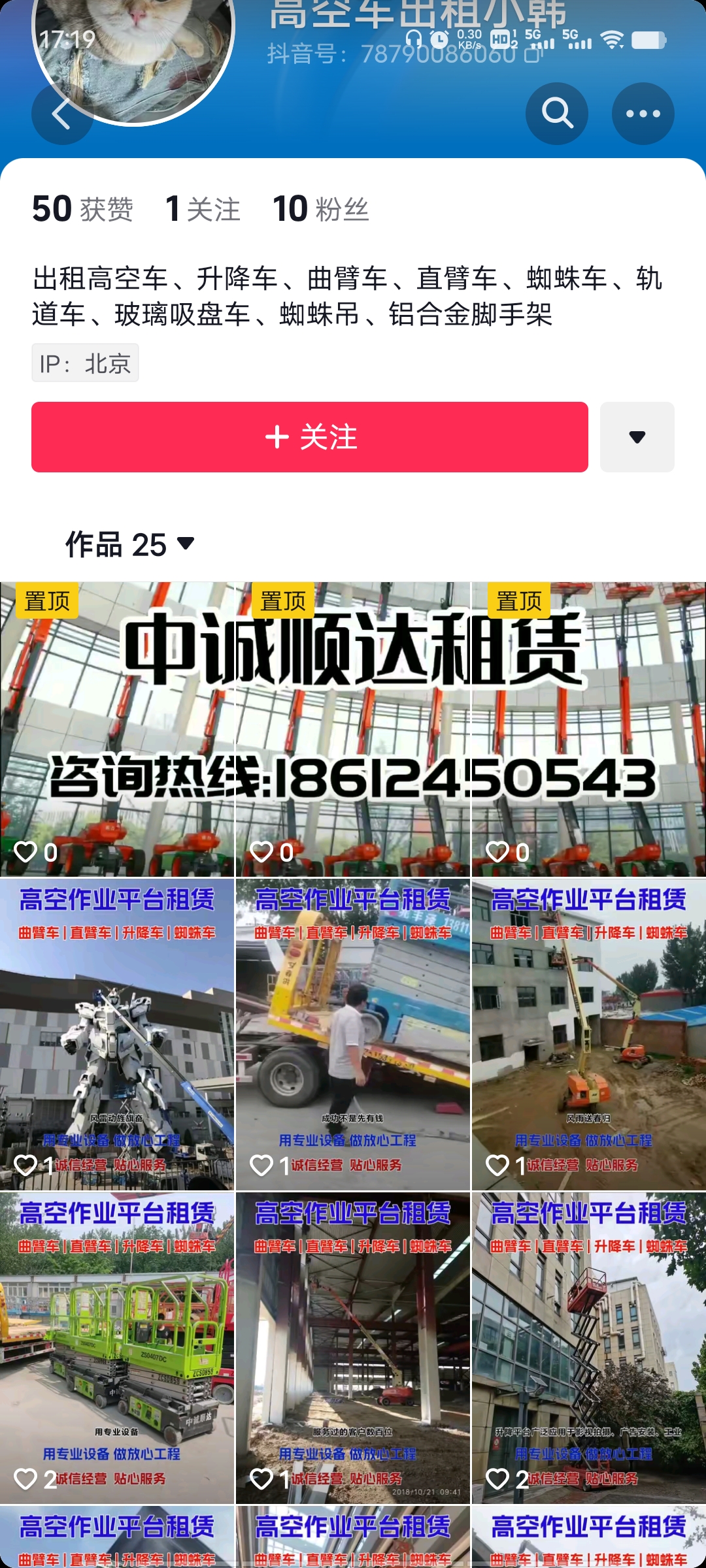Open video of green scissor lifts
This screenshot has height=1568, width=706.
118,1349
